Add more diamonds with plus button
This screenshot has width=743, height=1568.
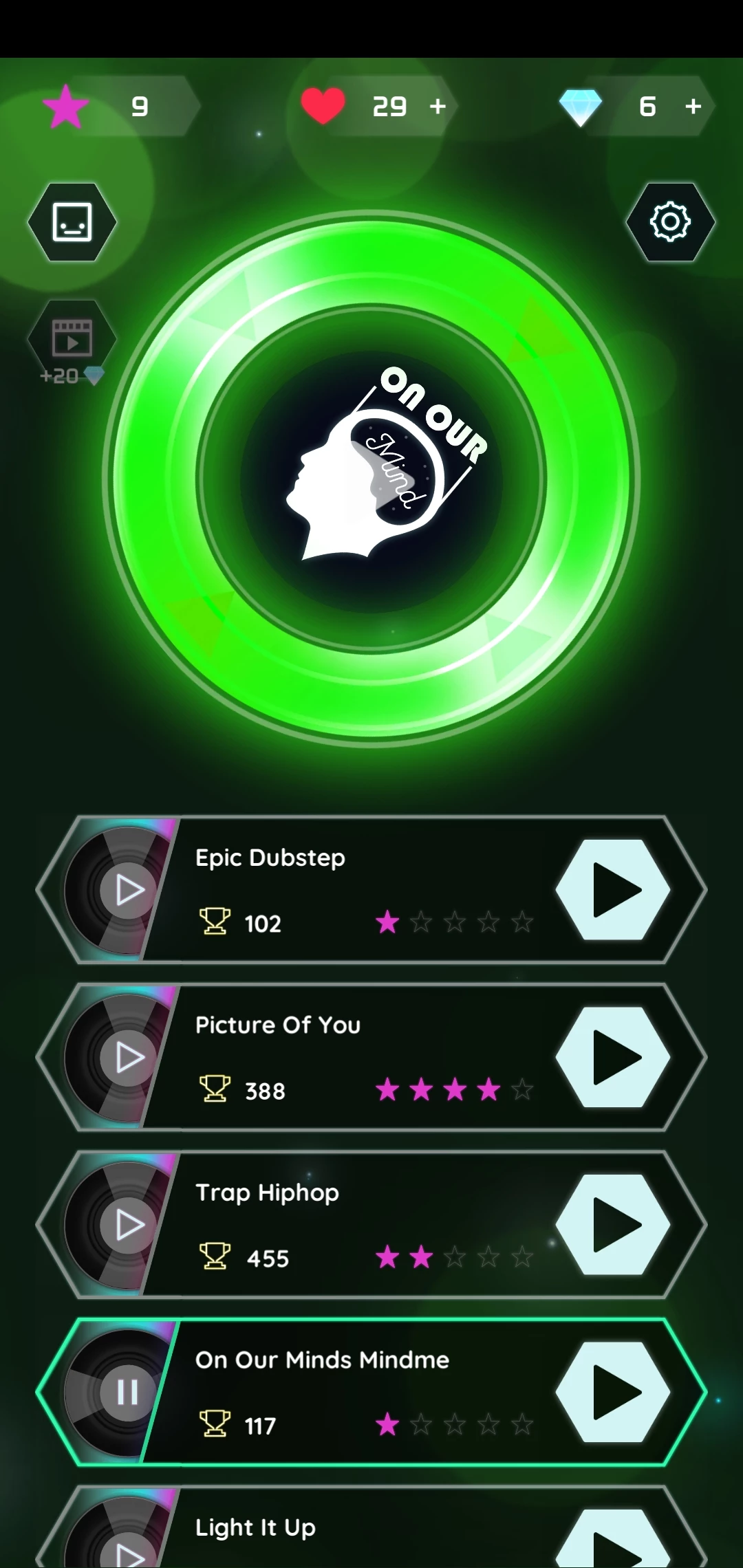pos(693,107)
